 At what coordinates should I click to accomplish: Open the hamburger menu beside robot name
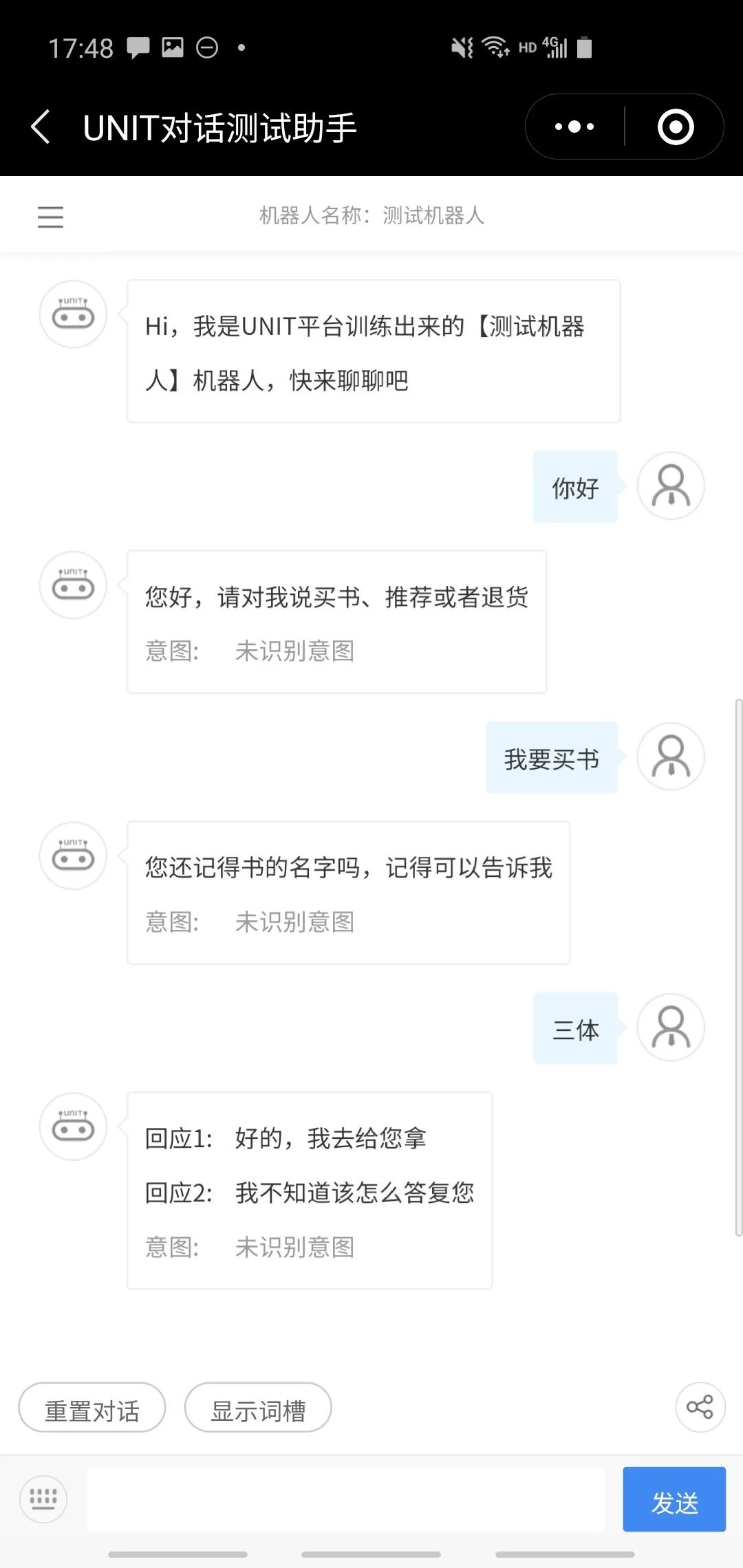50,217
